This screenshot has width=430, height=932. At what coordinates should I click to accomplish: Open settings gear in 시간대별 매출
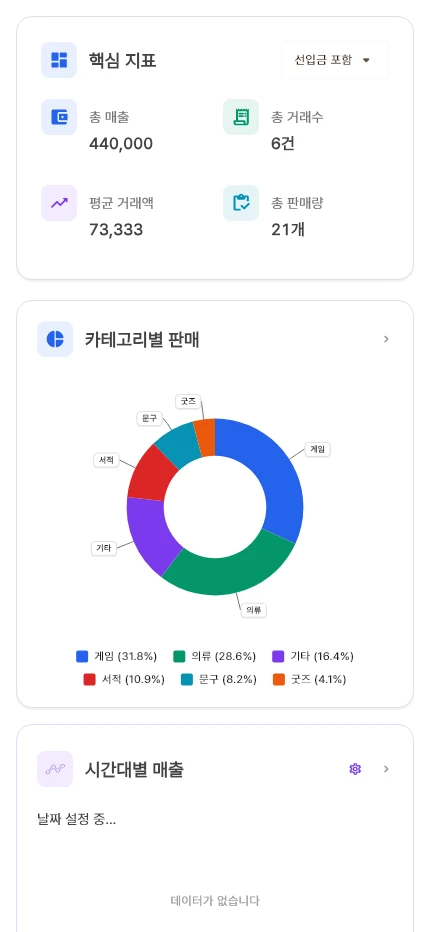(x=355, y=769)
